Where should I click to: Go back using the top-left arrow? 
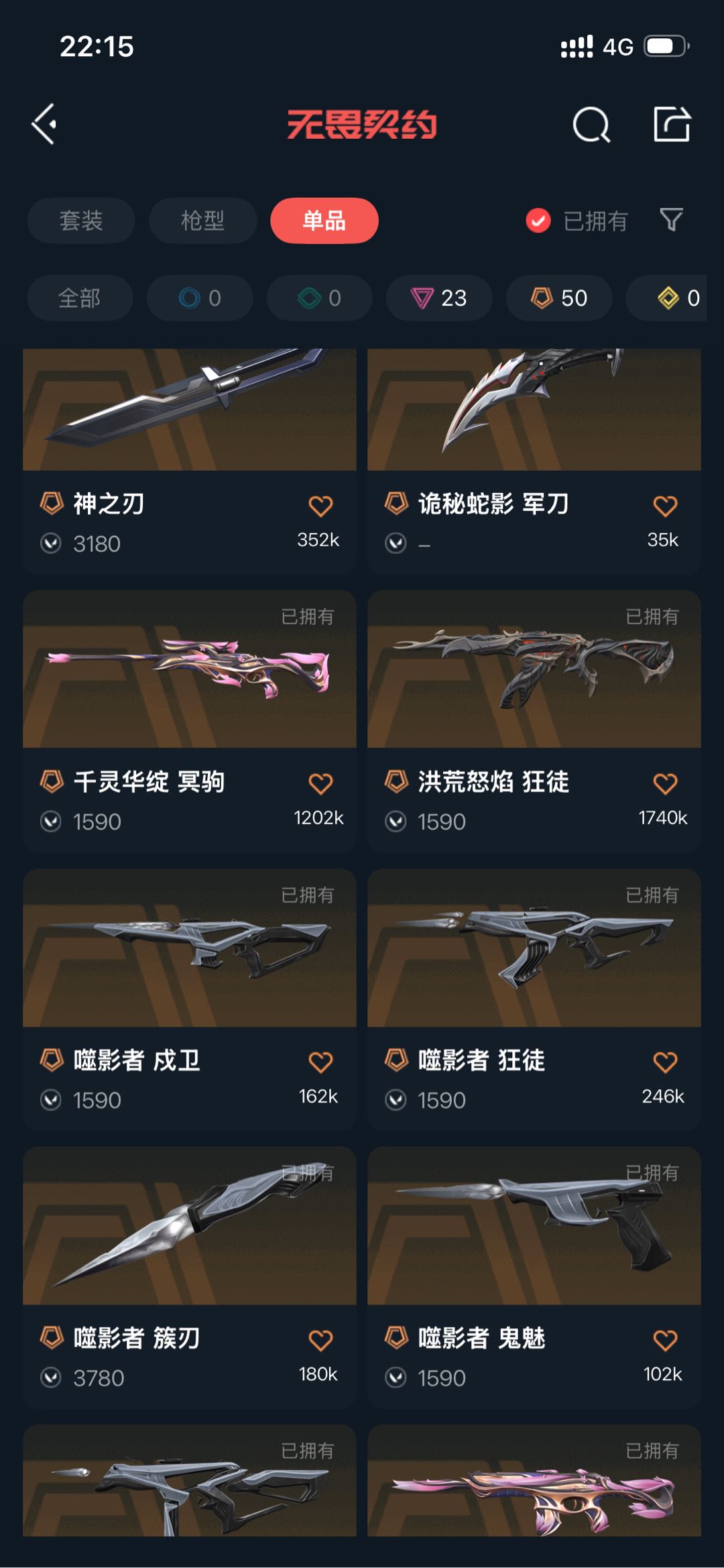click(44, 124)
